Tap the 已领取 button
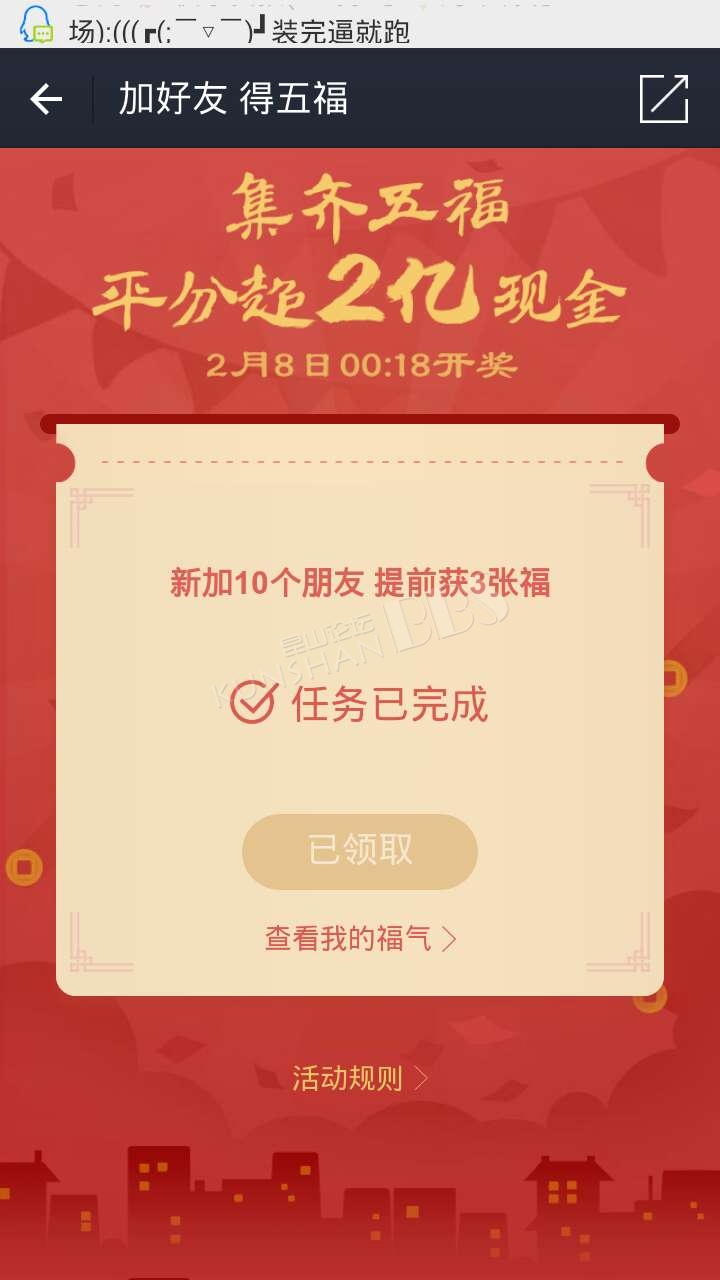 [360, 851]
